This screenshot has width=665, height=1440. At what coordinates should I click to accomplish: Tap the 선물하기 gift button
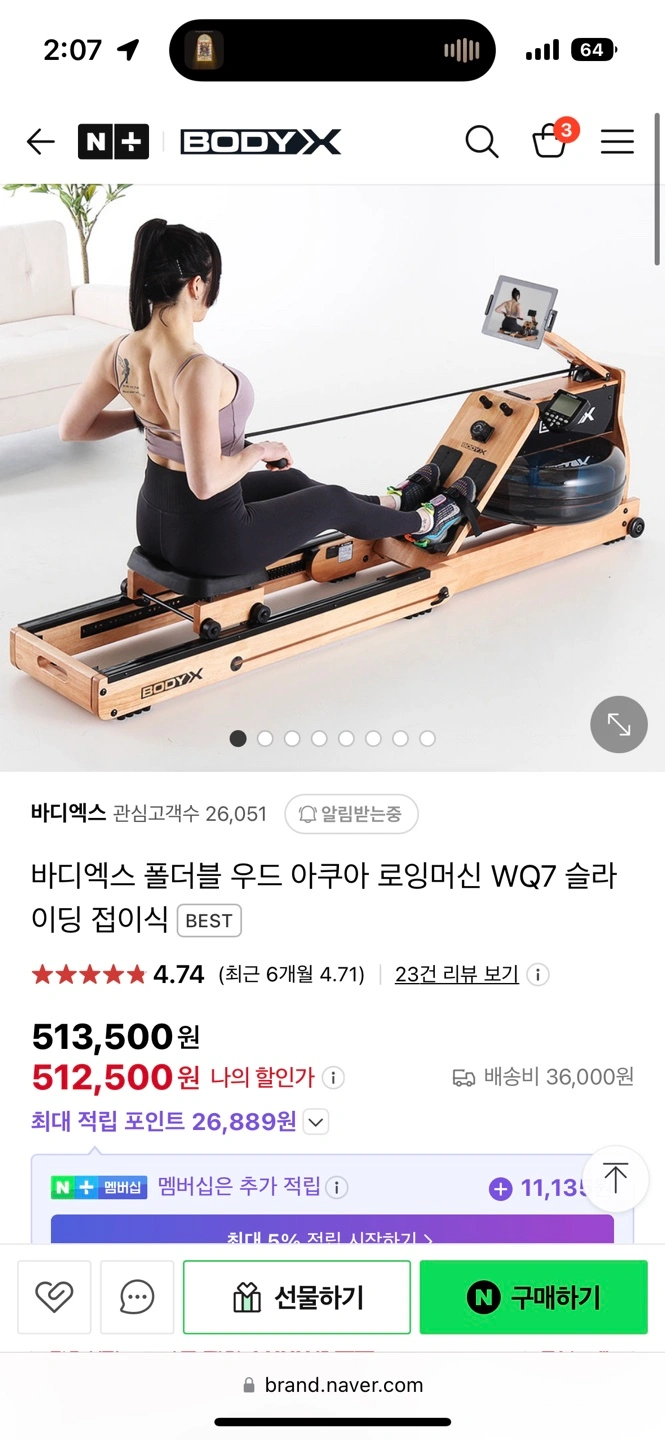(x=297, y=1297)
